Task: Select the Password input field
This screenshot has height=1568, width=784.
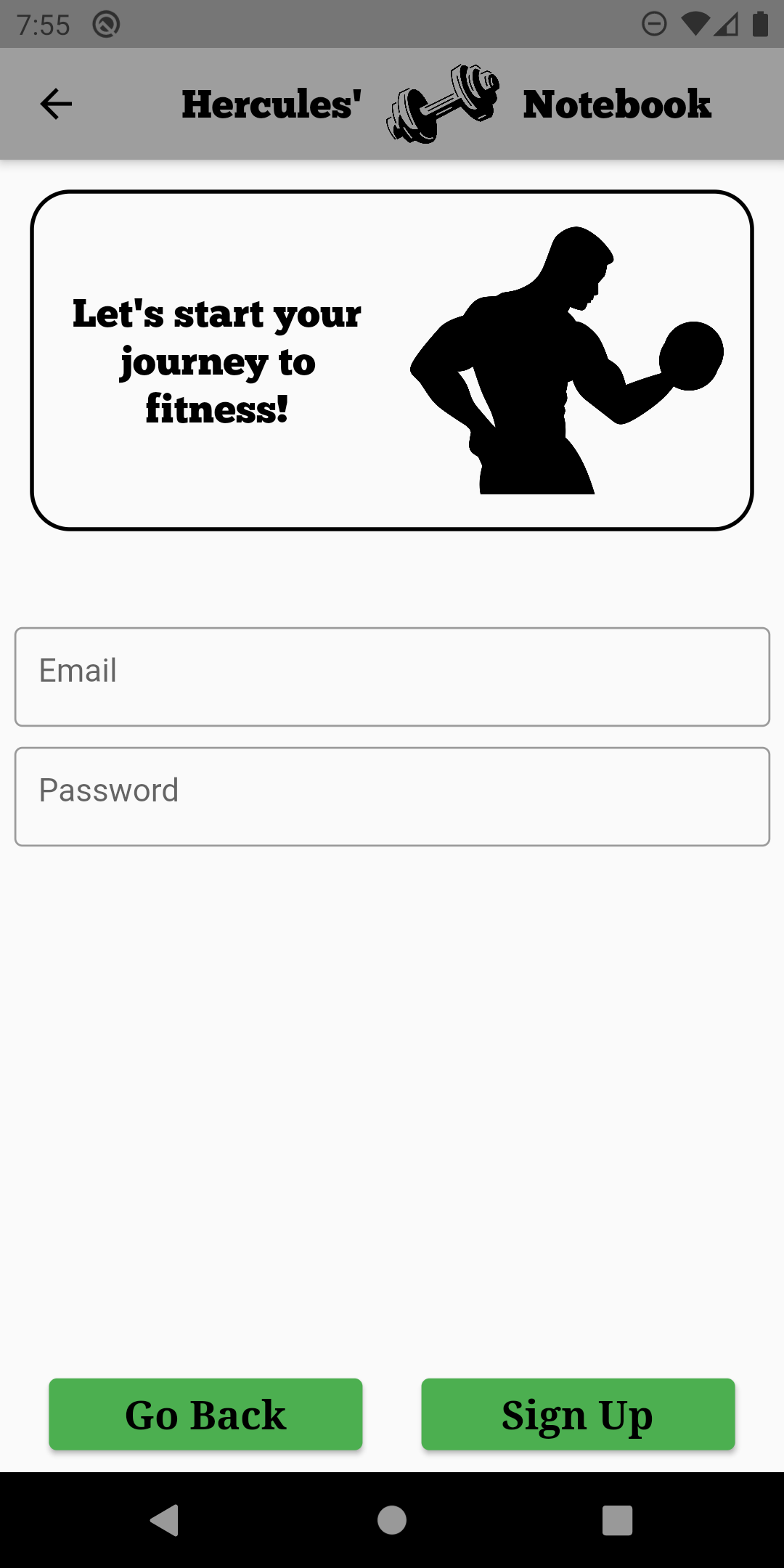Action: 392,796
